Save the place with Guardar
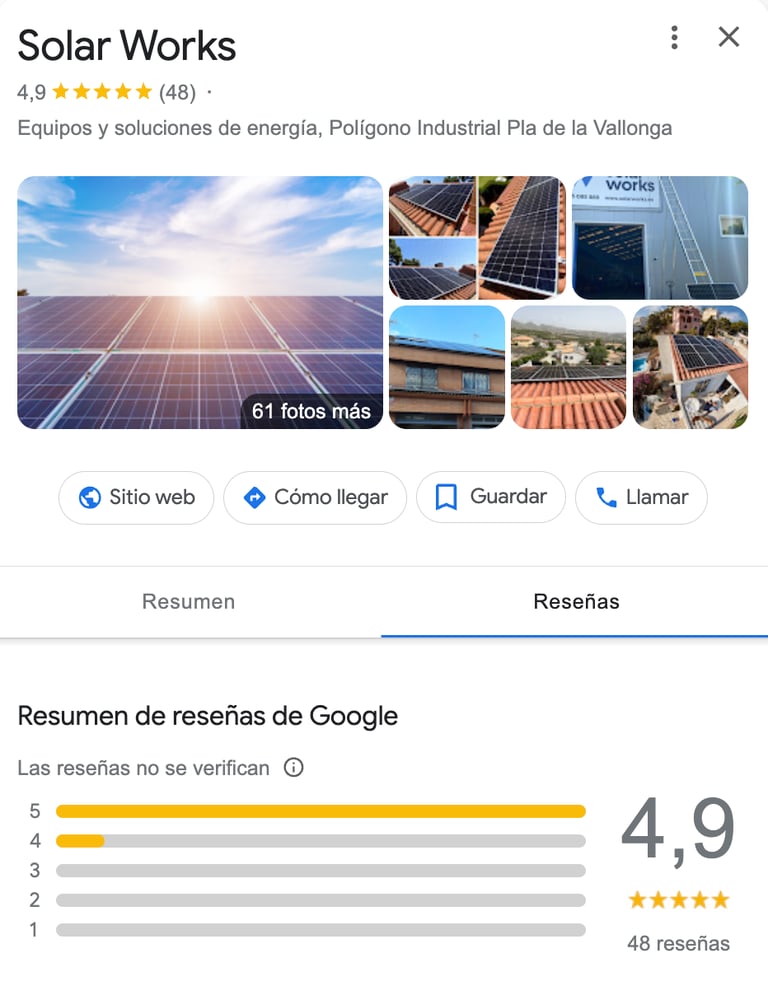The width and height of the screenshot is (768, 986). pyautogui.click(x=491, y=498)
